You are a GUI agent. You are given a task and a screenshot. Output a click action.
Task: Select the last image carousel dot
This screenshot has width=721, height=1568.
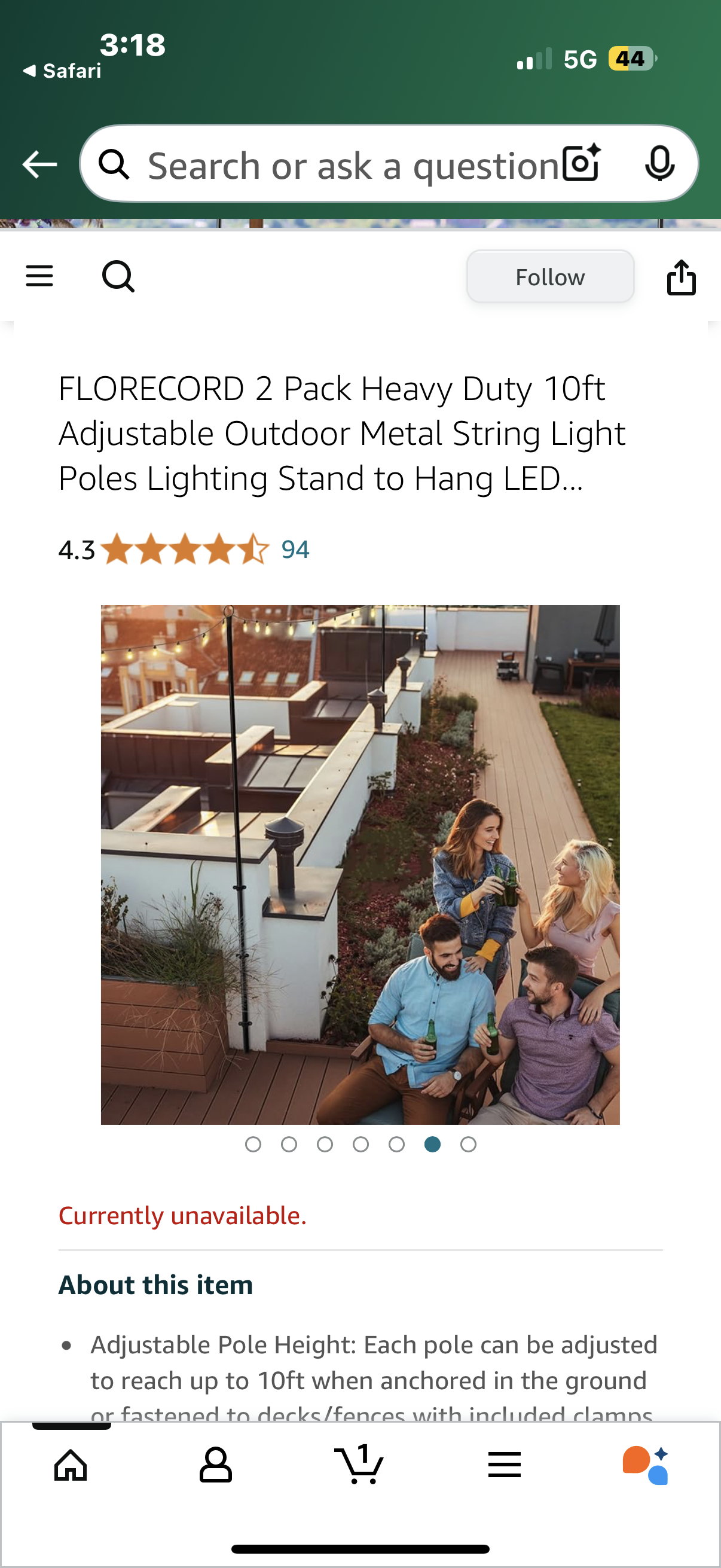click(x=469, y=1145)
